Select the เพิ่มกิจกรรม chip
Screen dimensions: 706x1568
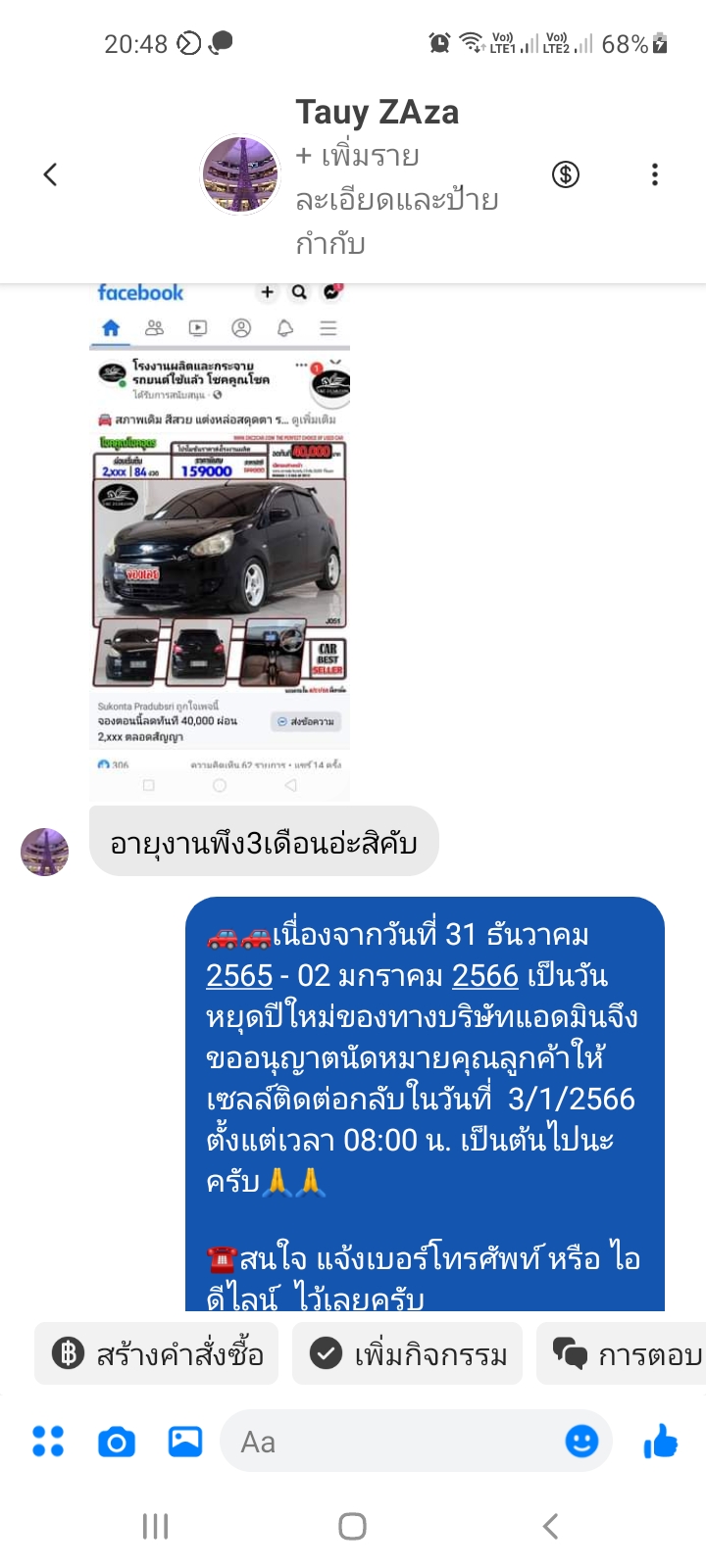point(408,1354)
